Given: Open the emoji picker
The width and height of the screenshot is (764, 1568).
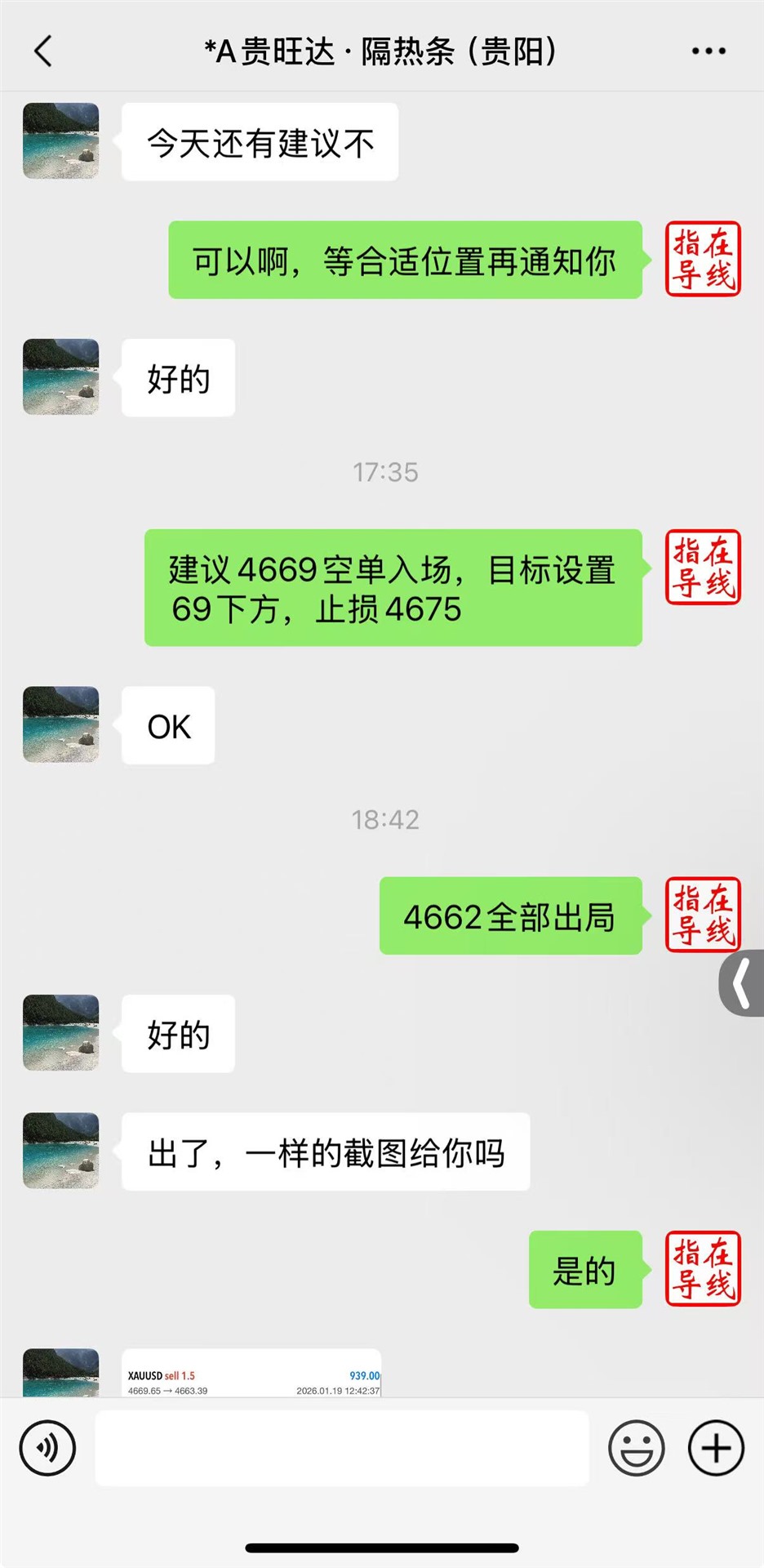Looking at the screenshot, I should 636,1448.
